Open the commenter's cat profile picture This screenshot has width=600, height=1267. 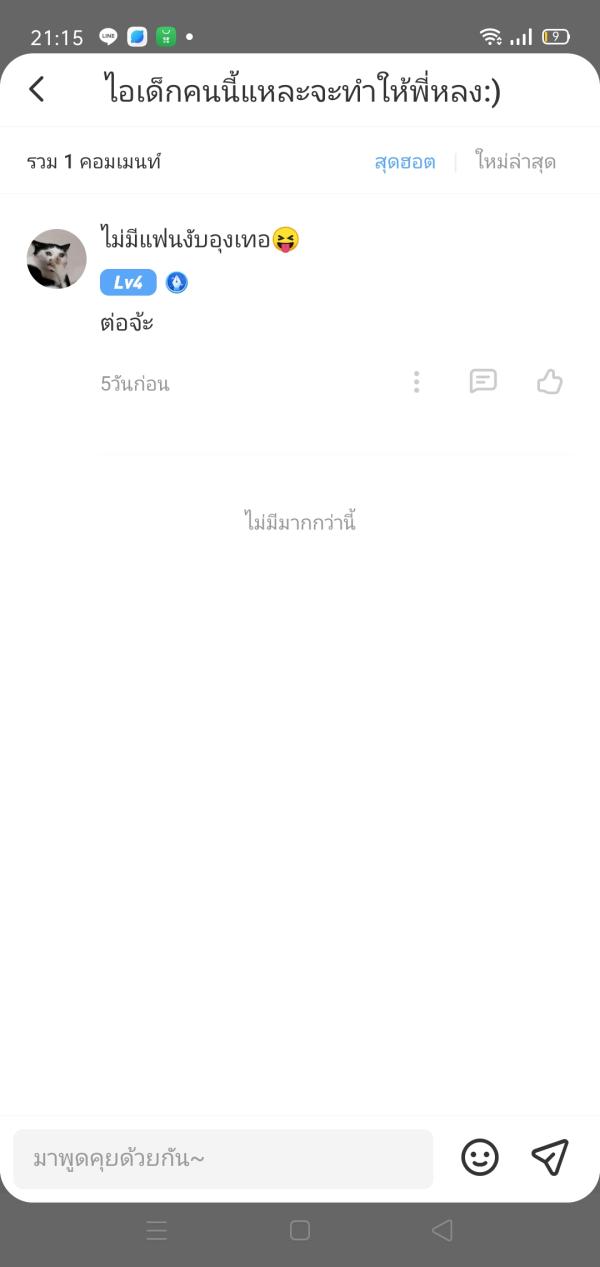click(x=56, y=259)
